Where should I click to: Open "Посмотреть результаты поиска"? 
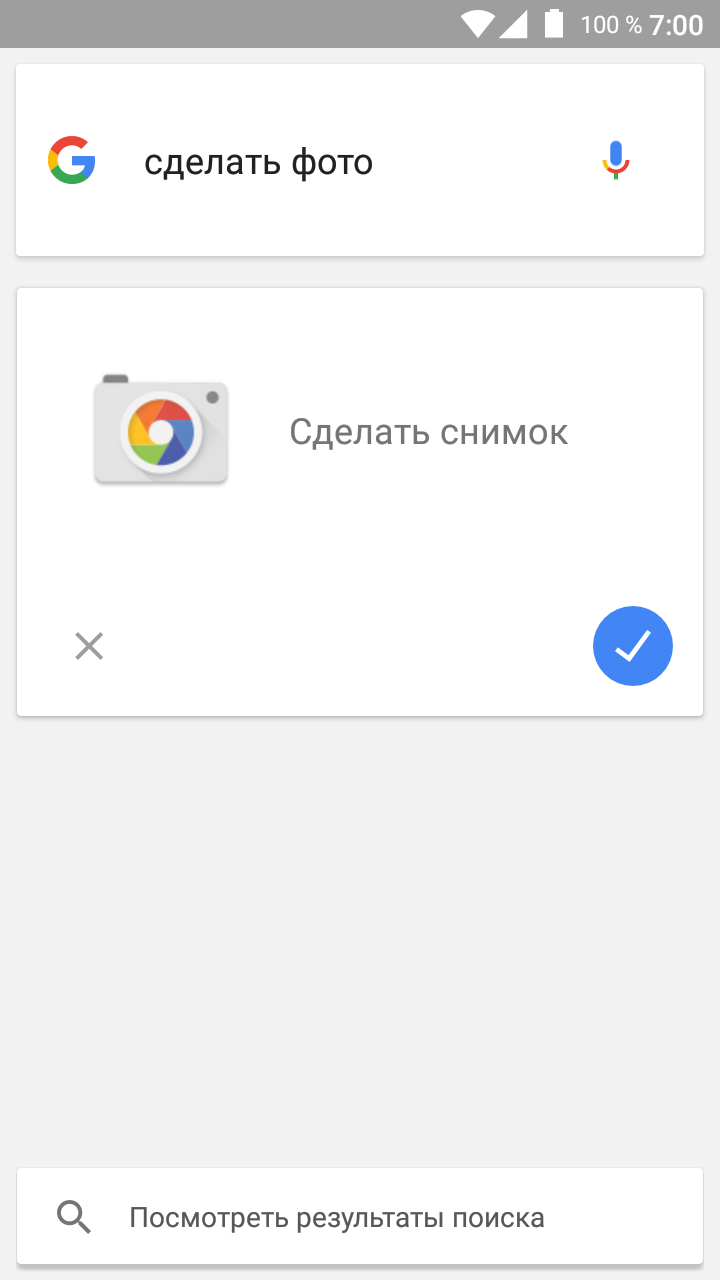(360, 1217)
